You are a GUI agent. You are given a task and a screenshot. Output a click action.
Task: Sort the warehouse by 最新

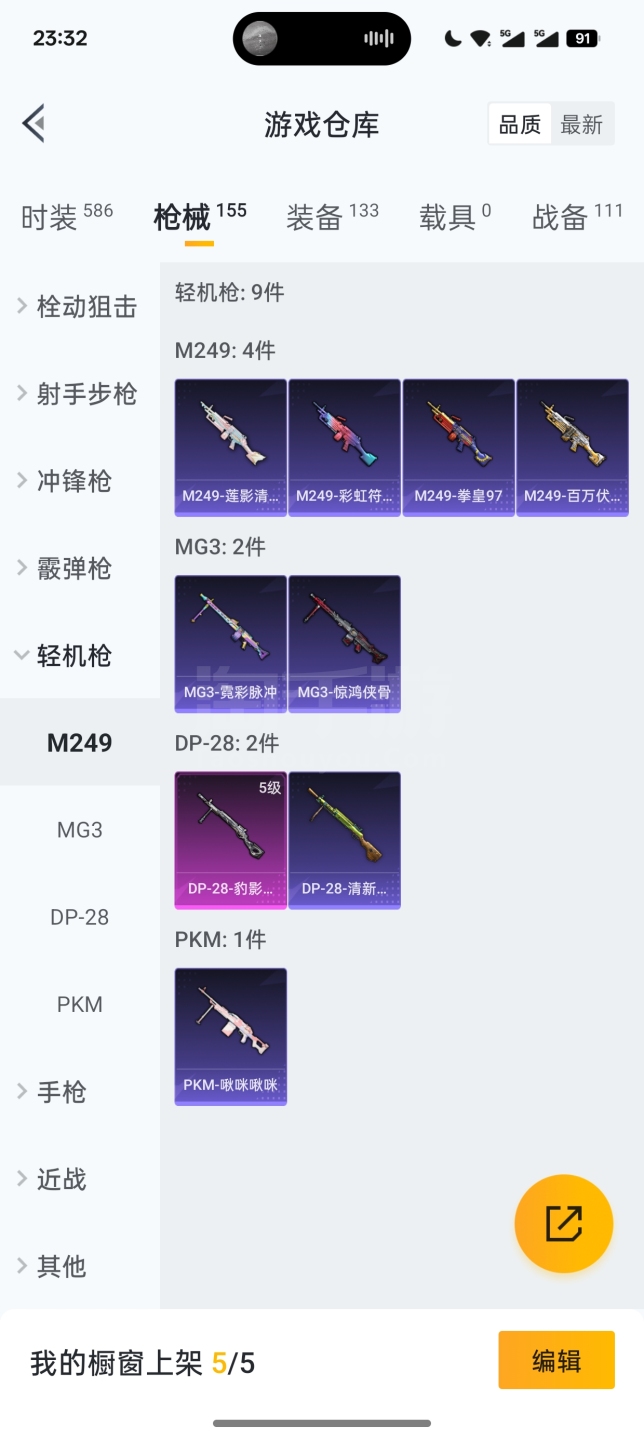coord(581,124)
